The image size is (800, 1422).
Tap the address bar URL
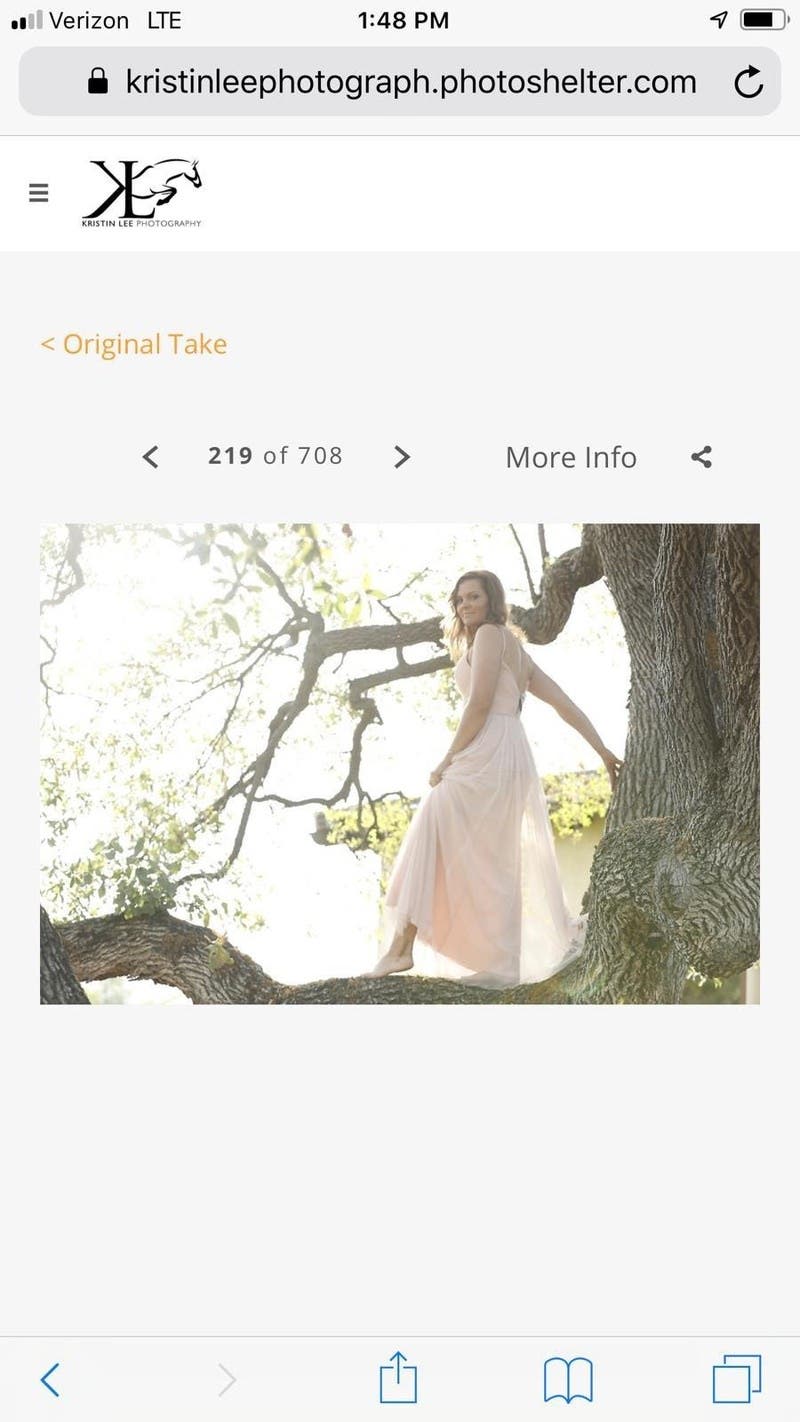(410, 82)
